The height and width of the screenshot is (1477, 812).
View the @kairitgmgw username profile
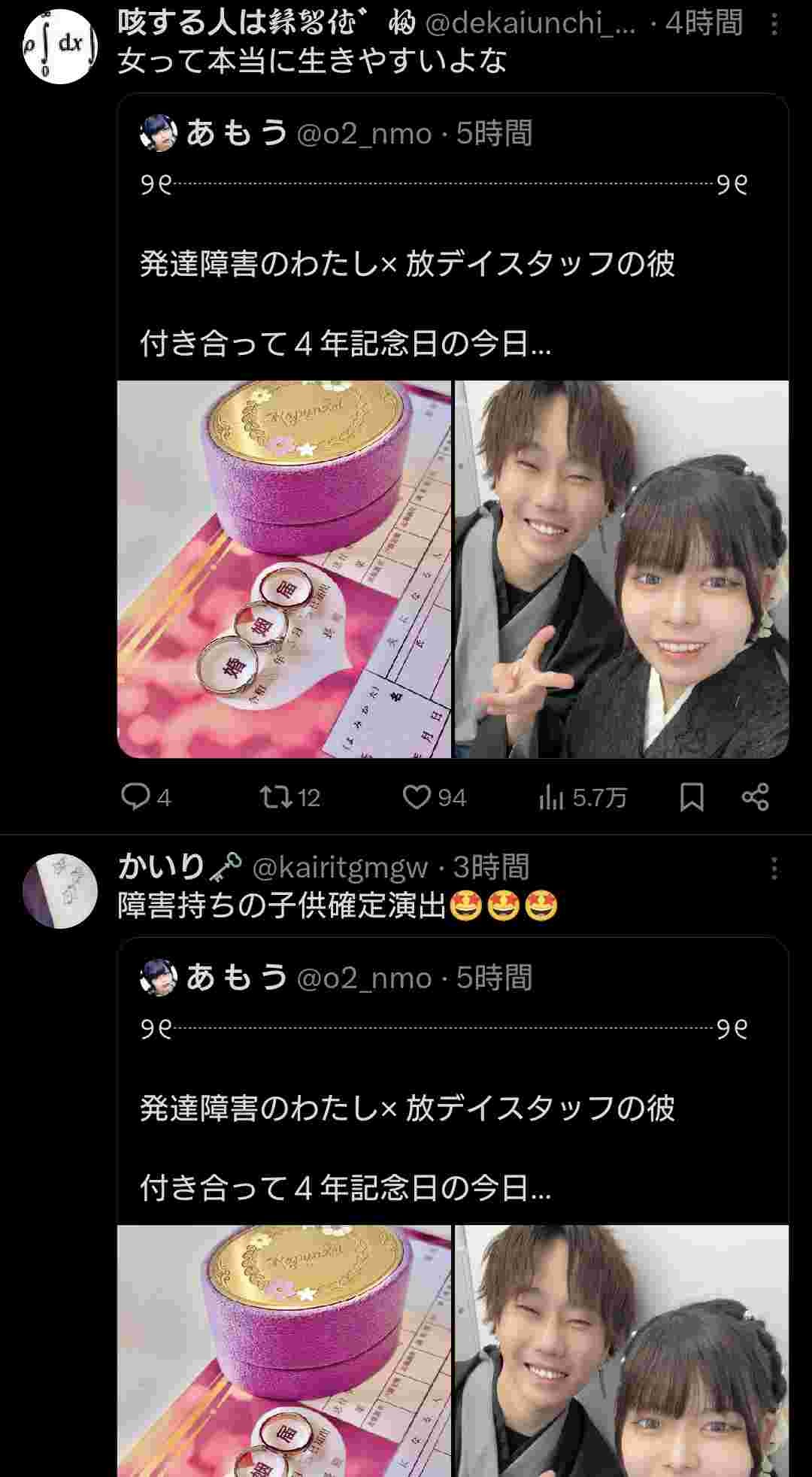click(x=341, y=868)
